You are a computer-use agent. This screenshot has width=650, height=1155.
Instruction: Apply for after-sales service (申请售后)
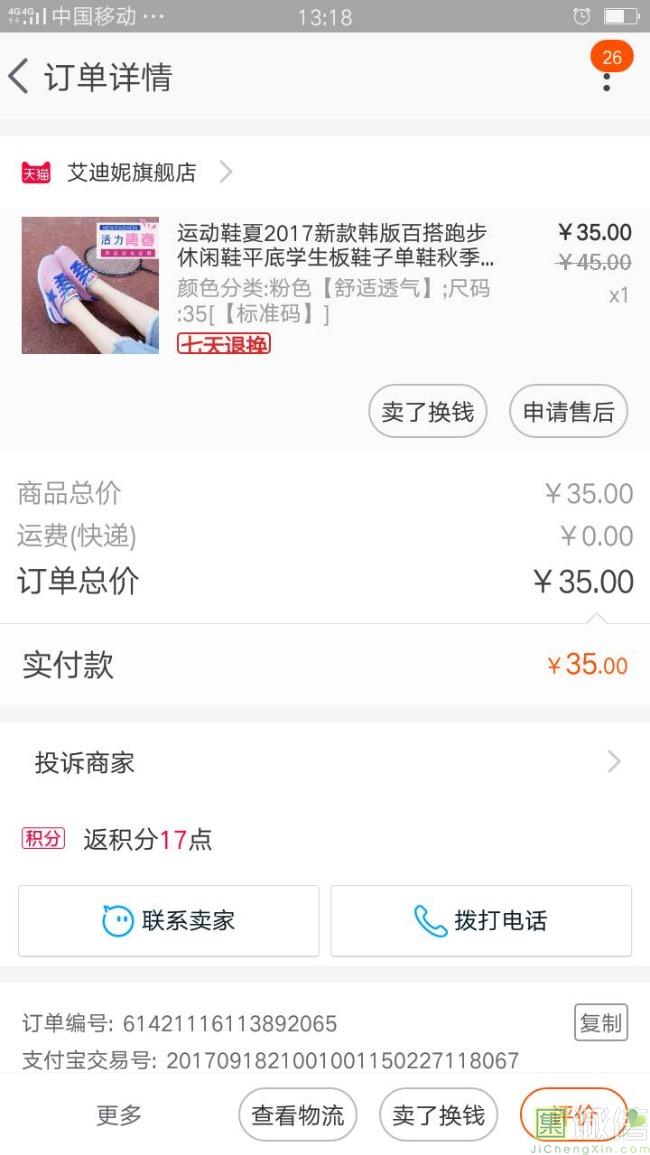568,411
